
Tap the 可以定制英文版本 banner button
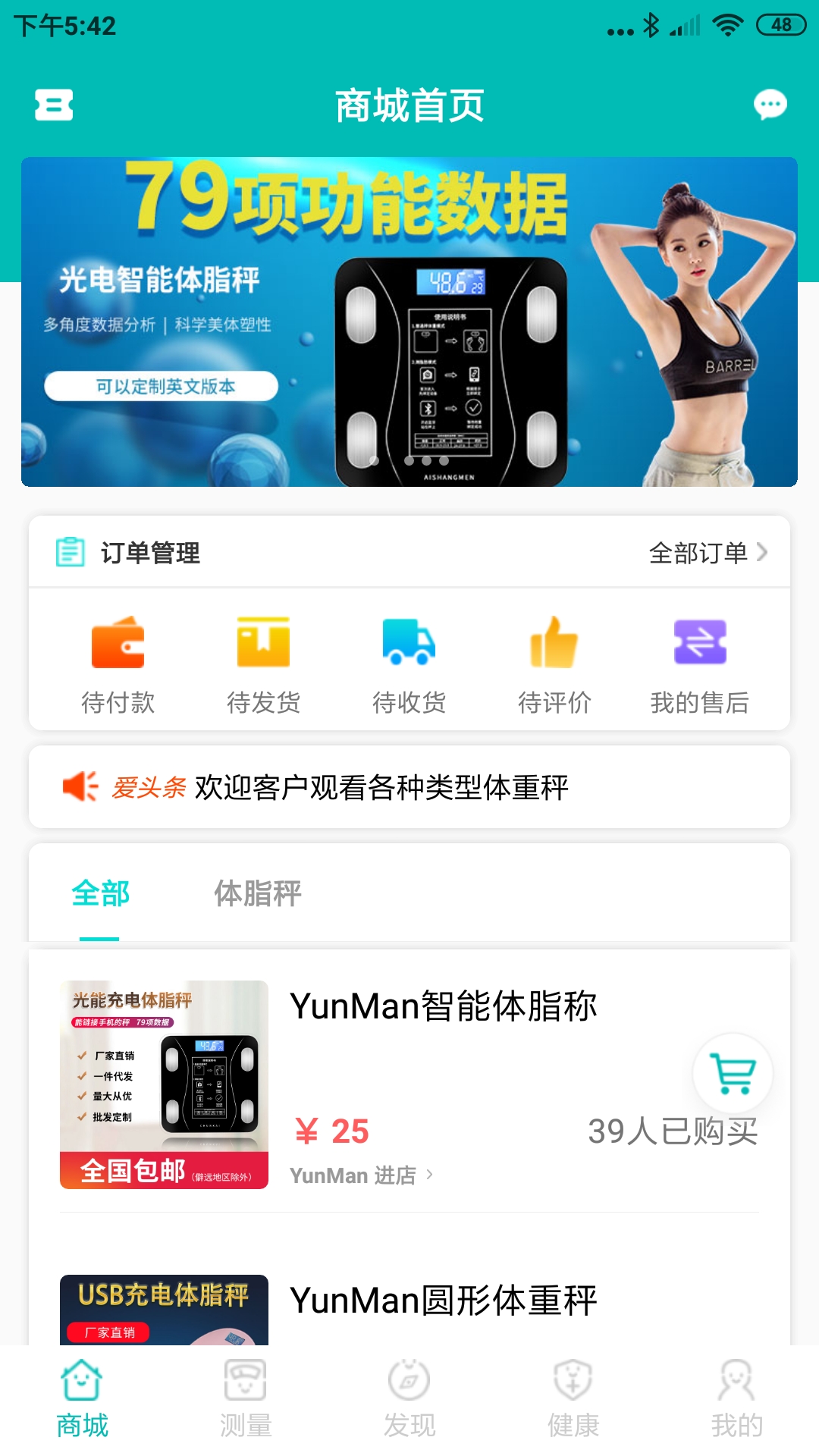click(163, 385)
